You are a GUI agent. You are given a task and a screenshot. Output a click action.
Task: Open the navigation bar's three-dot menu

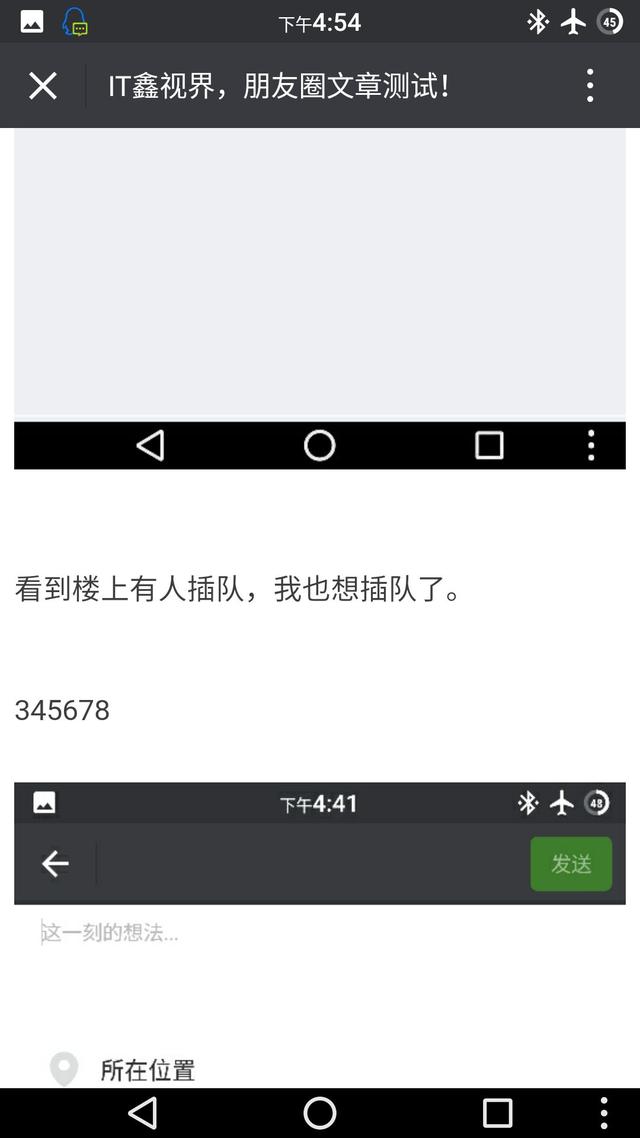(604, 1113)
